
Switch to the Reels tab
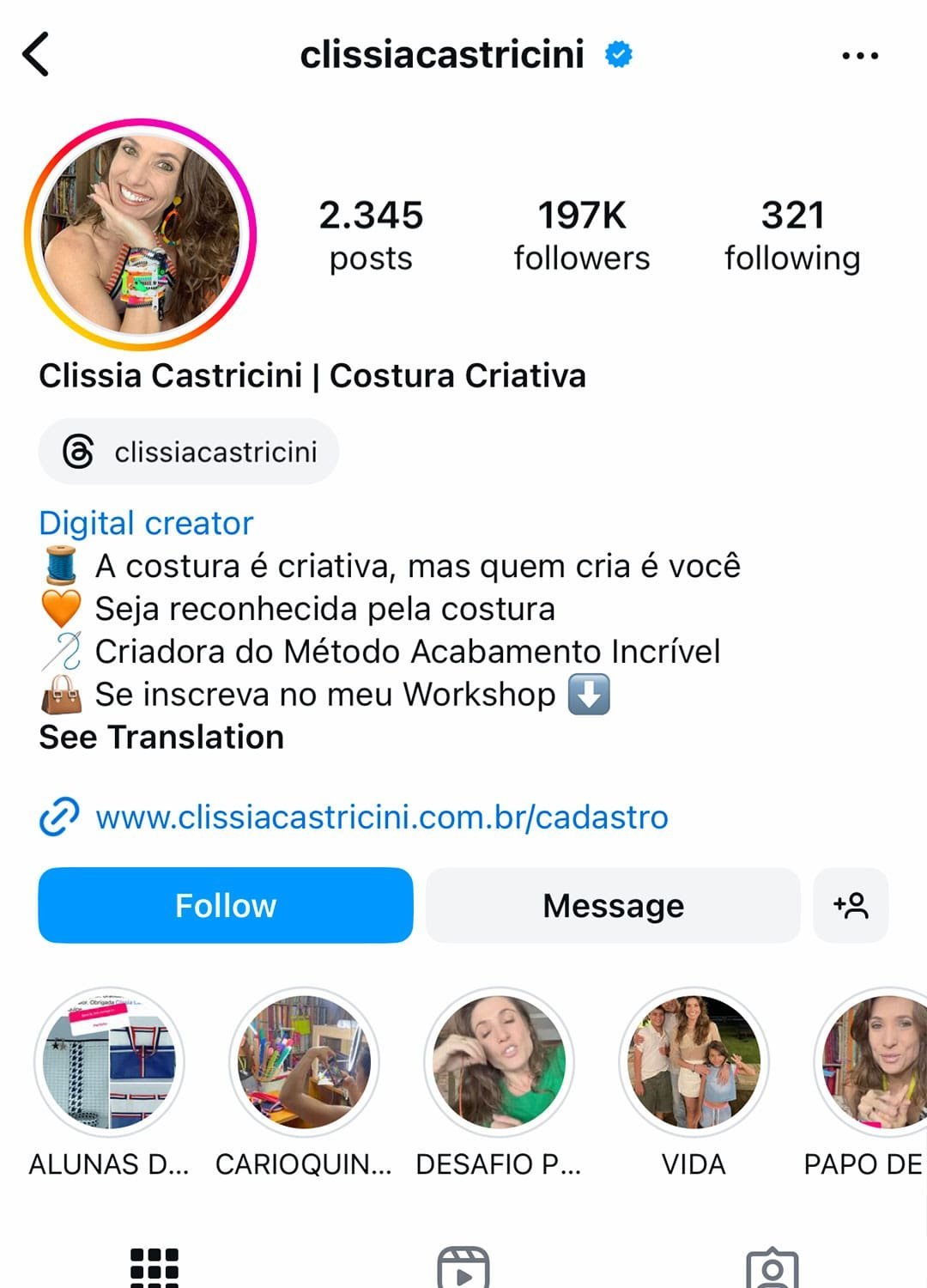(x=463, y=1267)
